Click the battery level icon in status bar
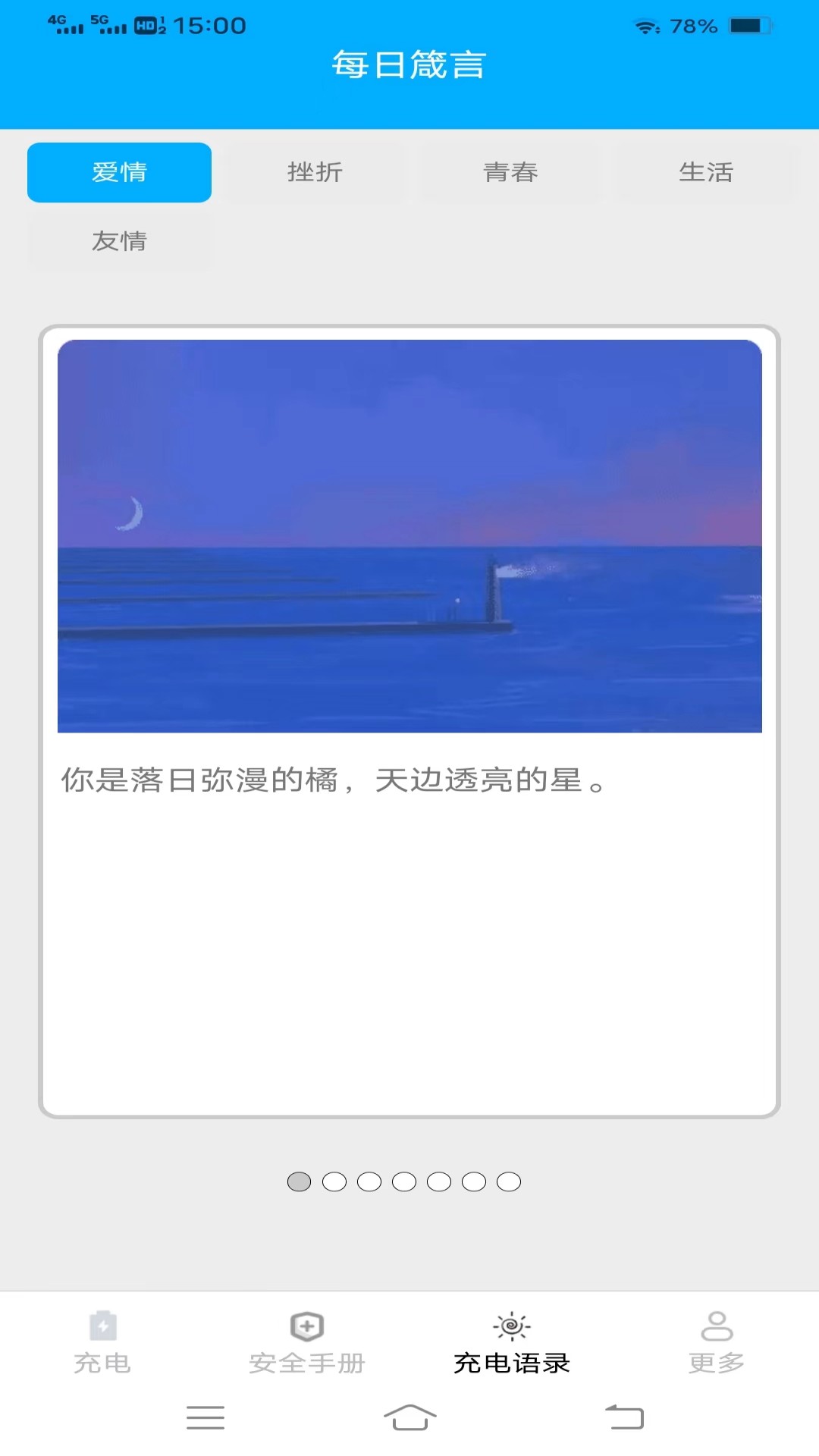Screen dimensions: 819x1456 tap(751, 25)
